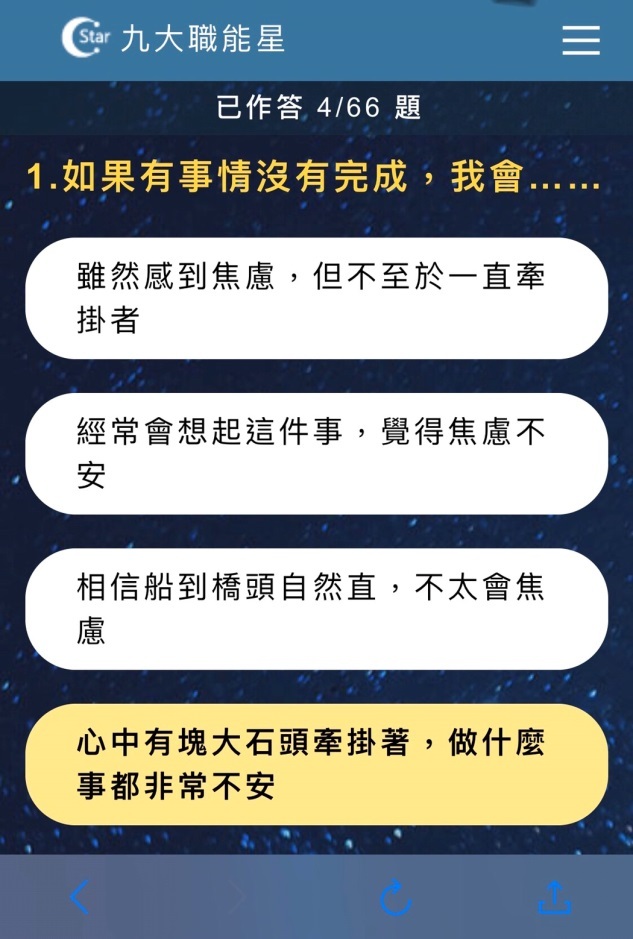Pick answer 相信船到橋頭自然直，不太會焦慮
633x939 pixels.
tap(316, 608)
